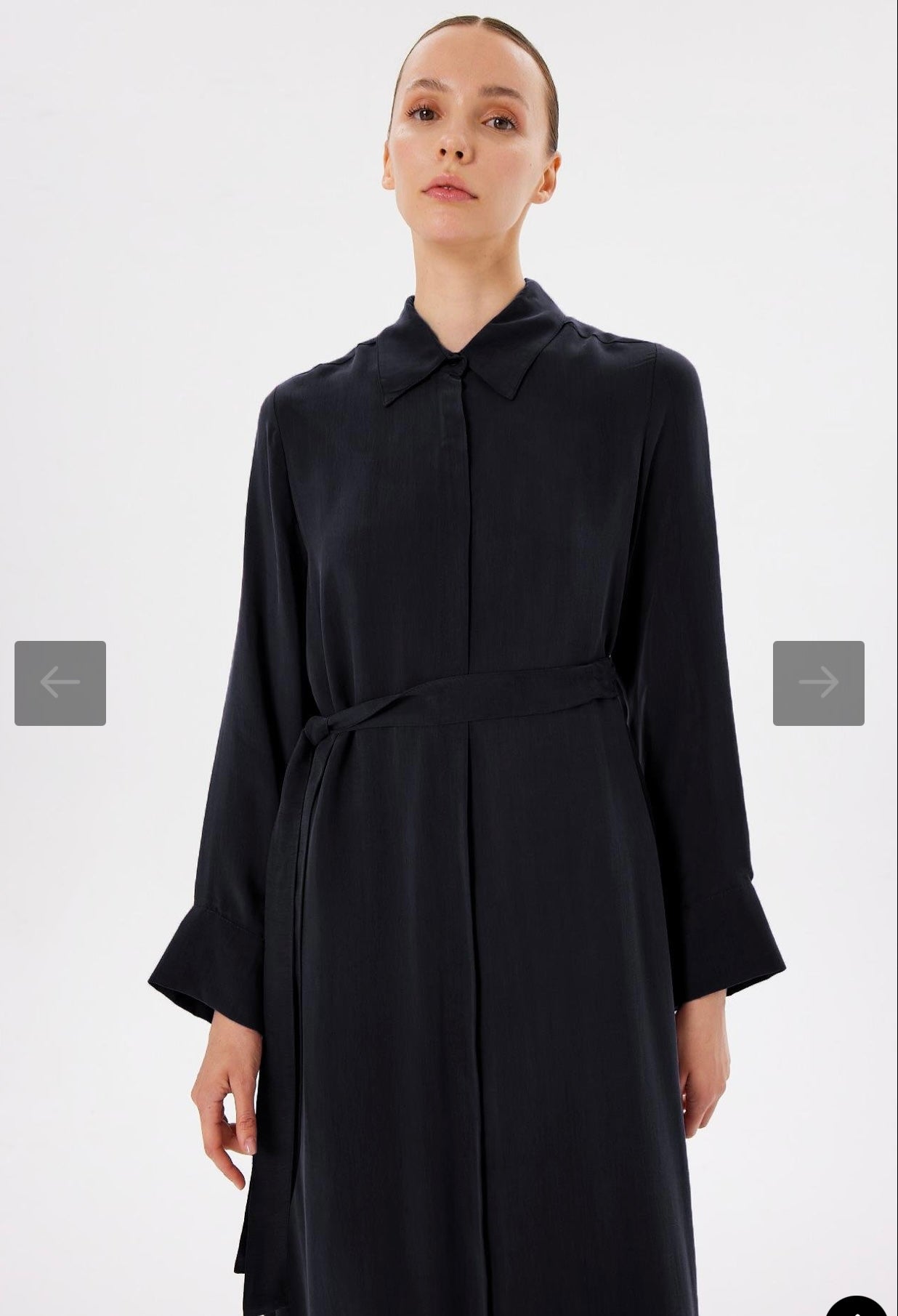
Task: Go to the previous product photo
Action: (60, 683)
